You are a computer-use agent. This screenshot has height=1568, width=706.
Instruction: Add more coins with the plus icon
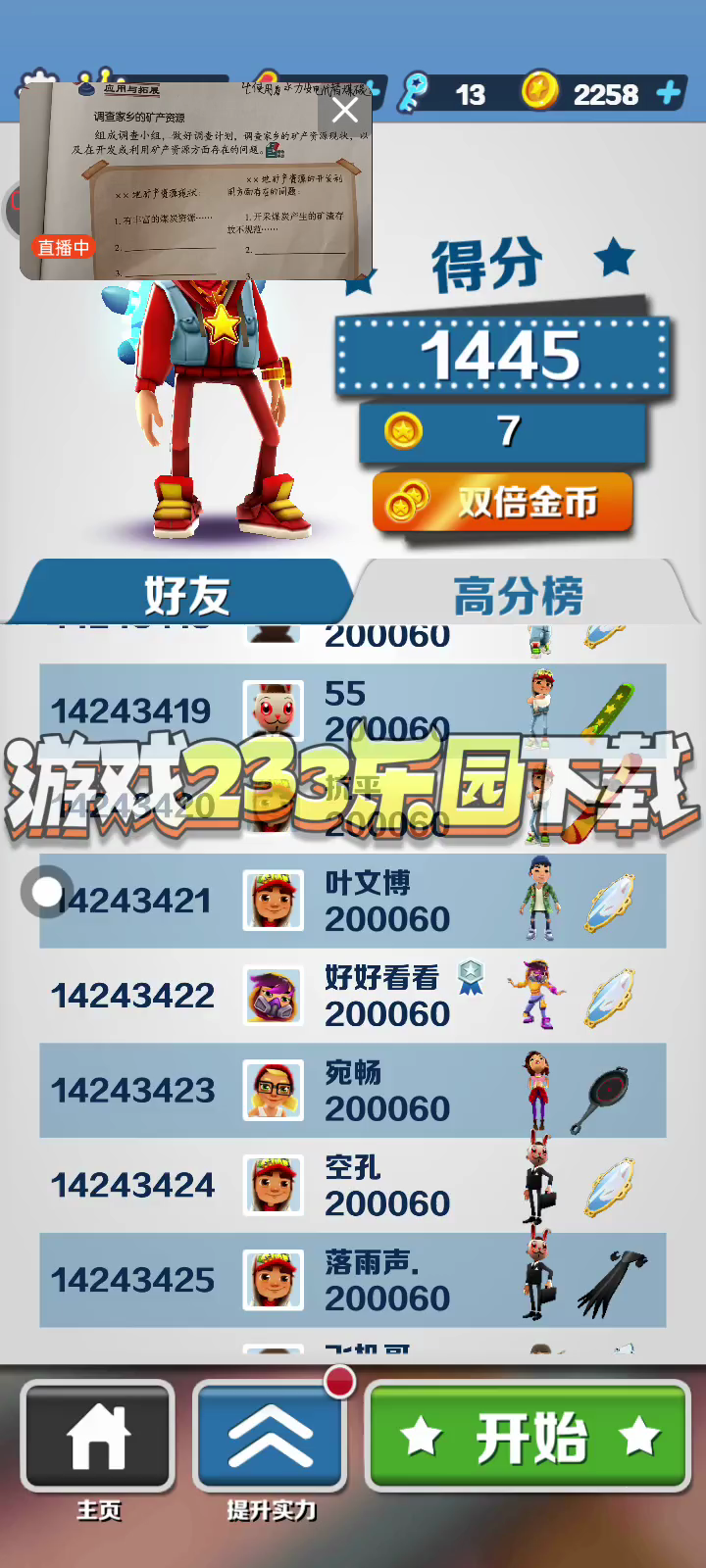coord(669,93)
